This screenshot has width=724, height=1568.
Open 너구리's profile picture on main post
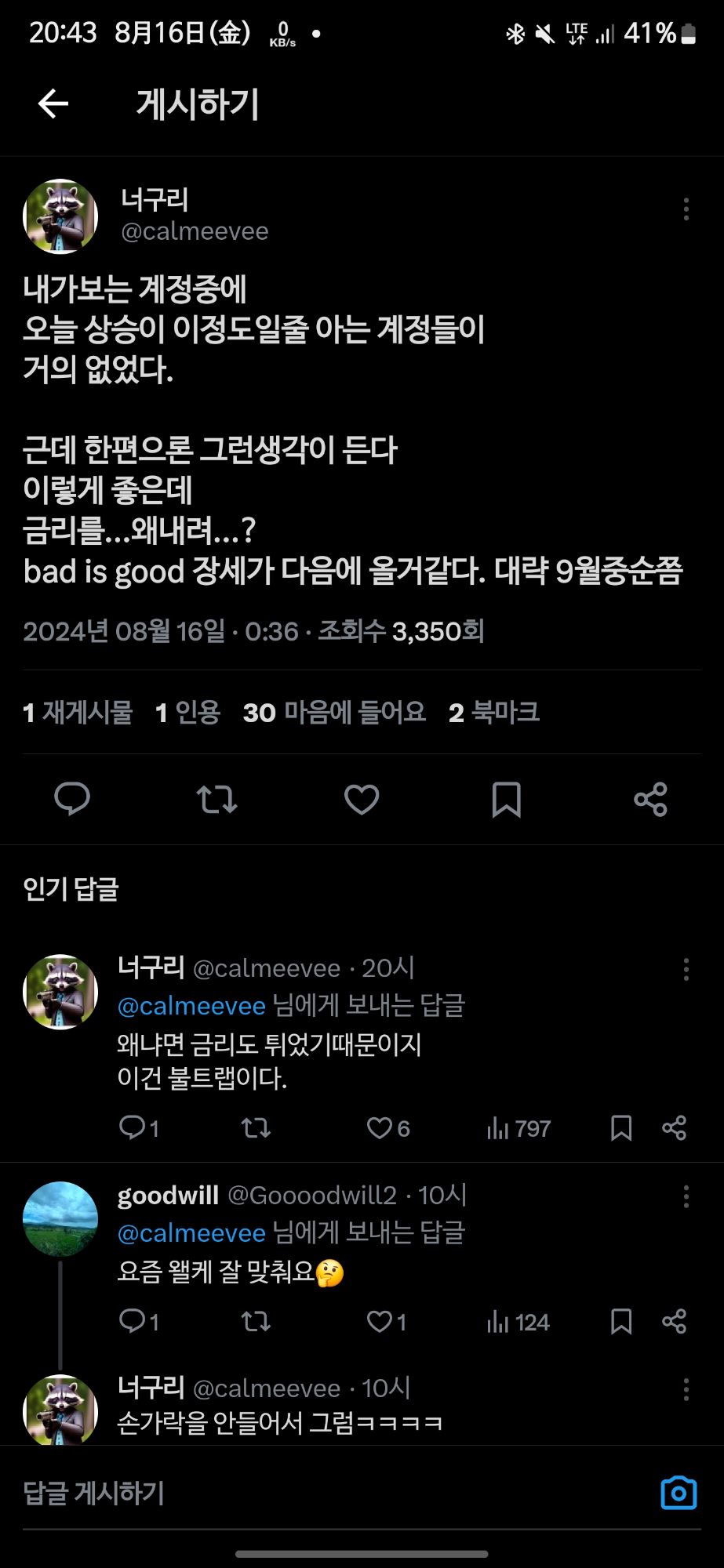click(60, 216)
